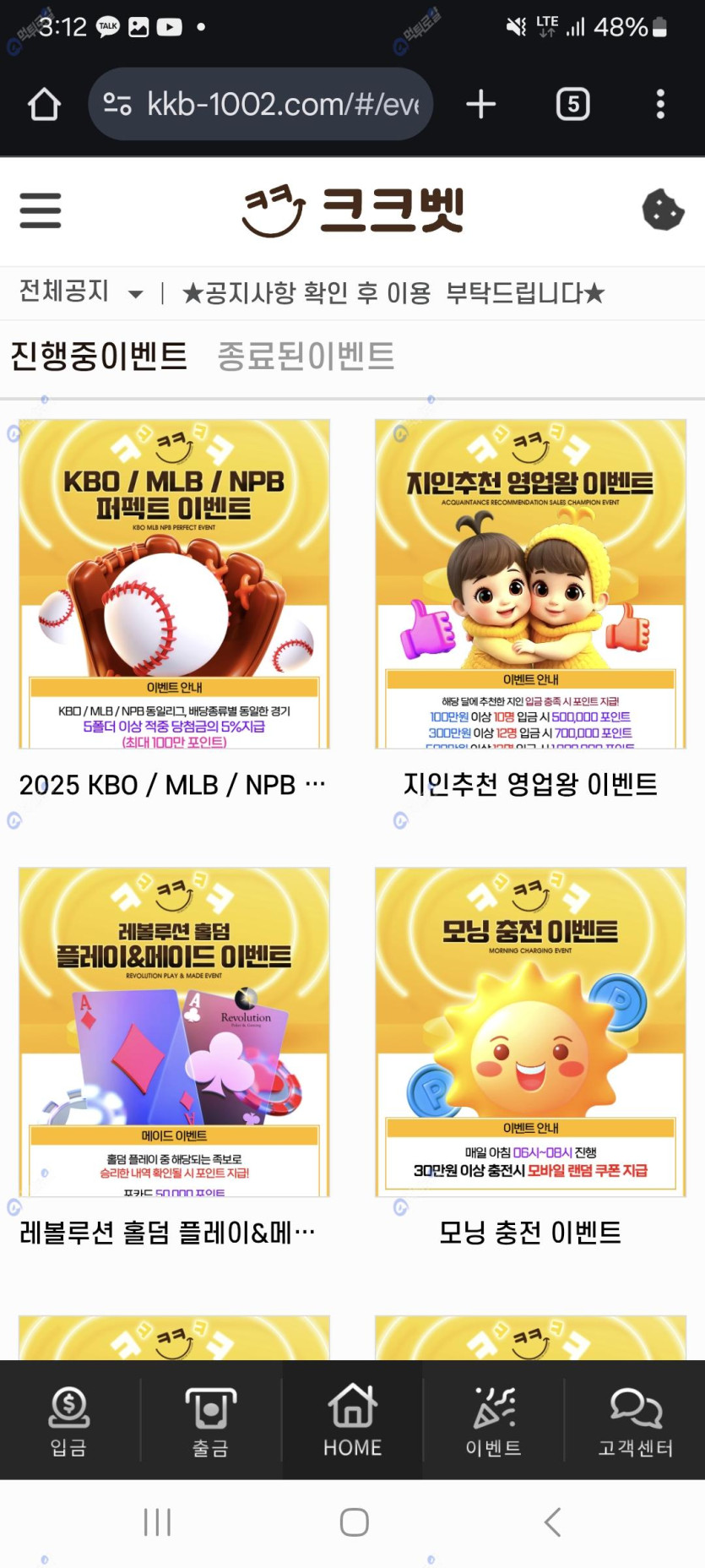705x1568 pixels.
Task: Go to browser home page
Action: click(44, 105)
